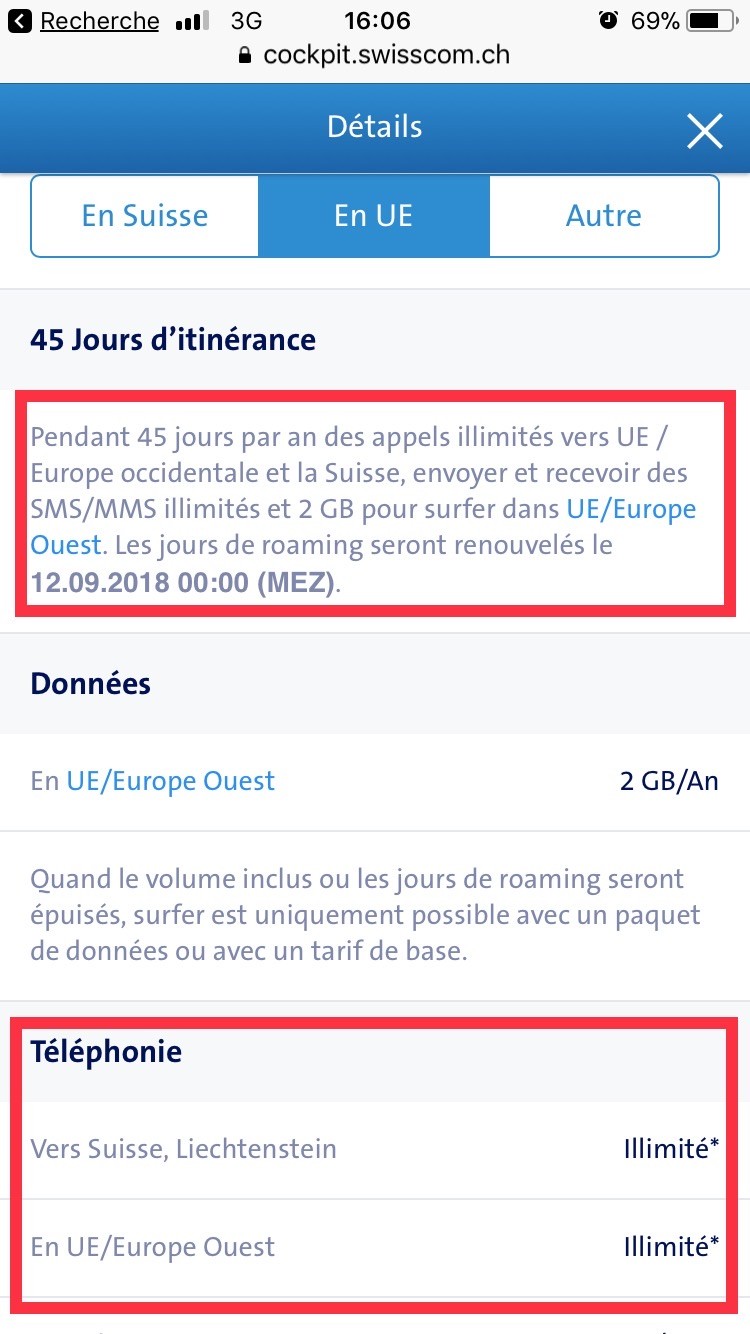The width and height of the screenshot is (750, 1334).
Task: Switch to the Autre tab
Action: (x=604, y=216)
